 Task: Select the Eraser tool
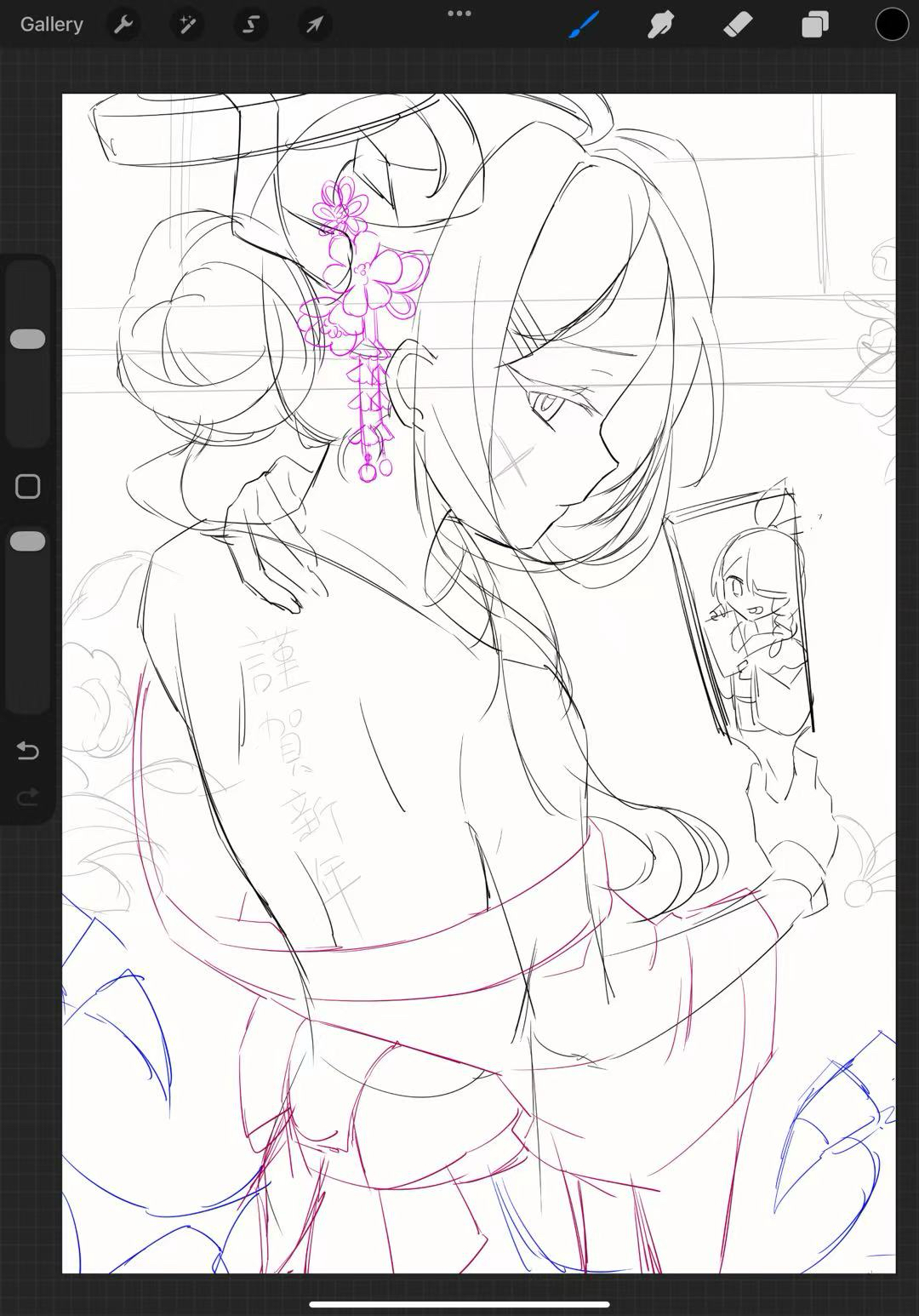738,24
